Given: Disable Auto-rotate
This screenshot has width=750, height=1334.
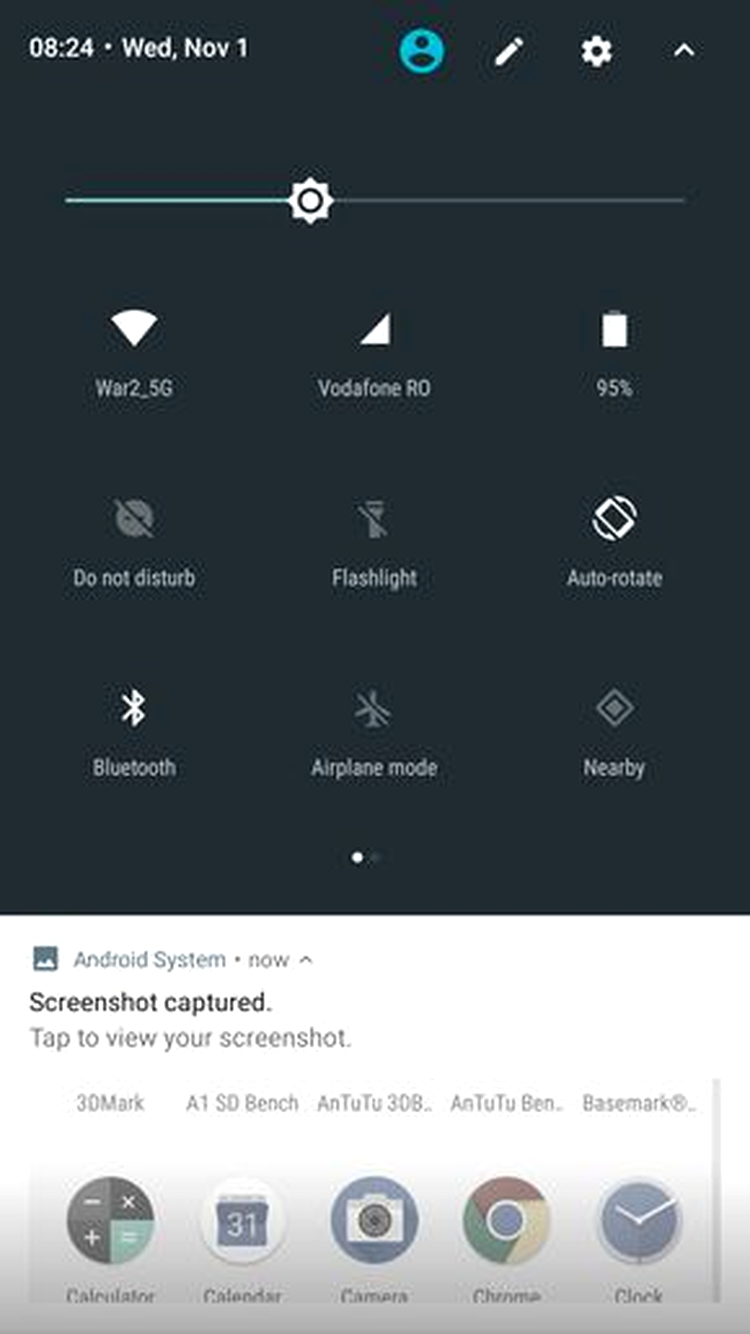Looking at the screenshot, I should 614,542.
